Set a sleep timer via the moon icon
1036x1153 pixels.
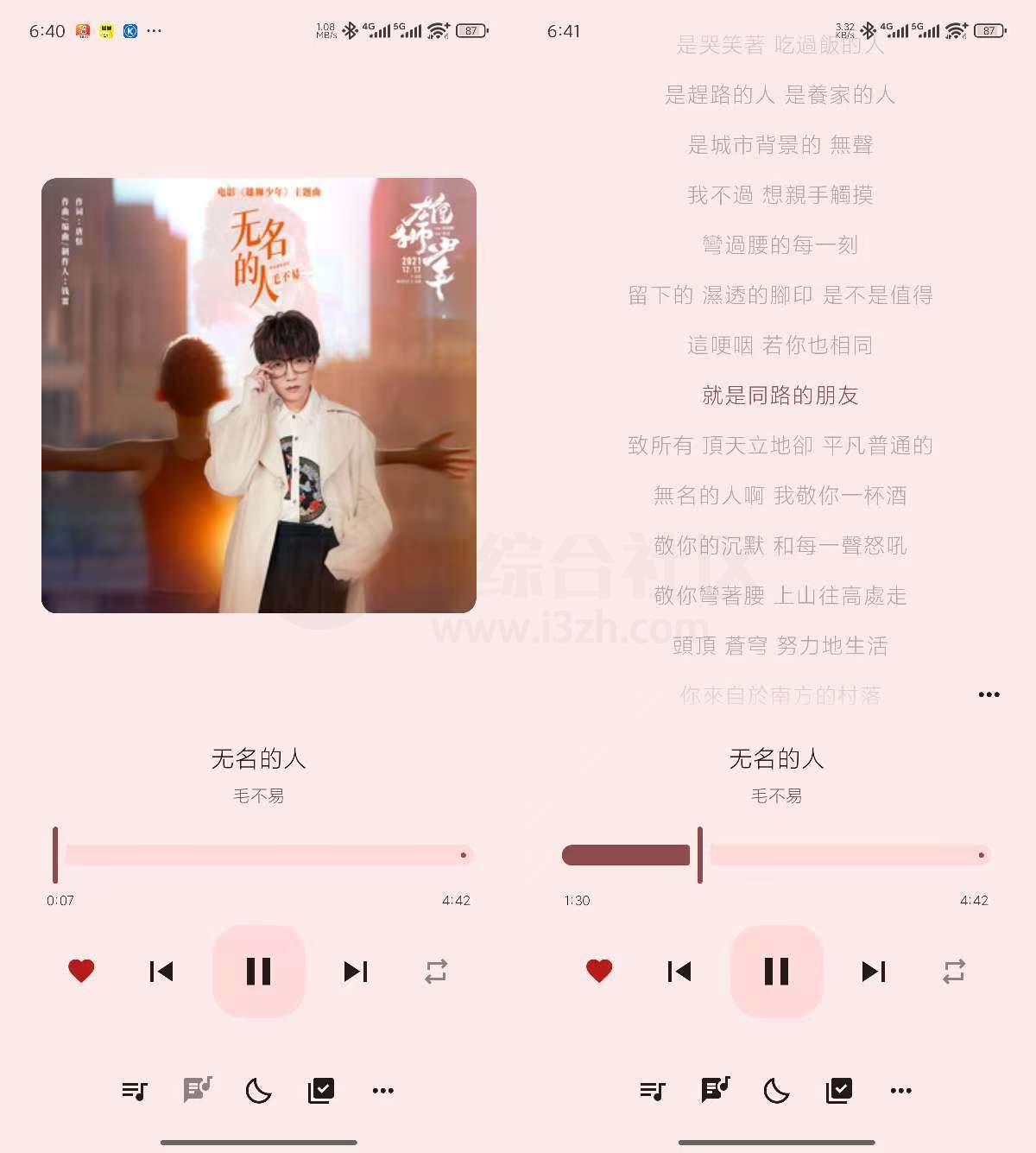(x=261, y=1090)
